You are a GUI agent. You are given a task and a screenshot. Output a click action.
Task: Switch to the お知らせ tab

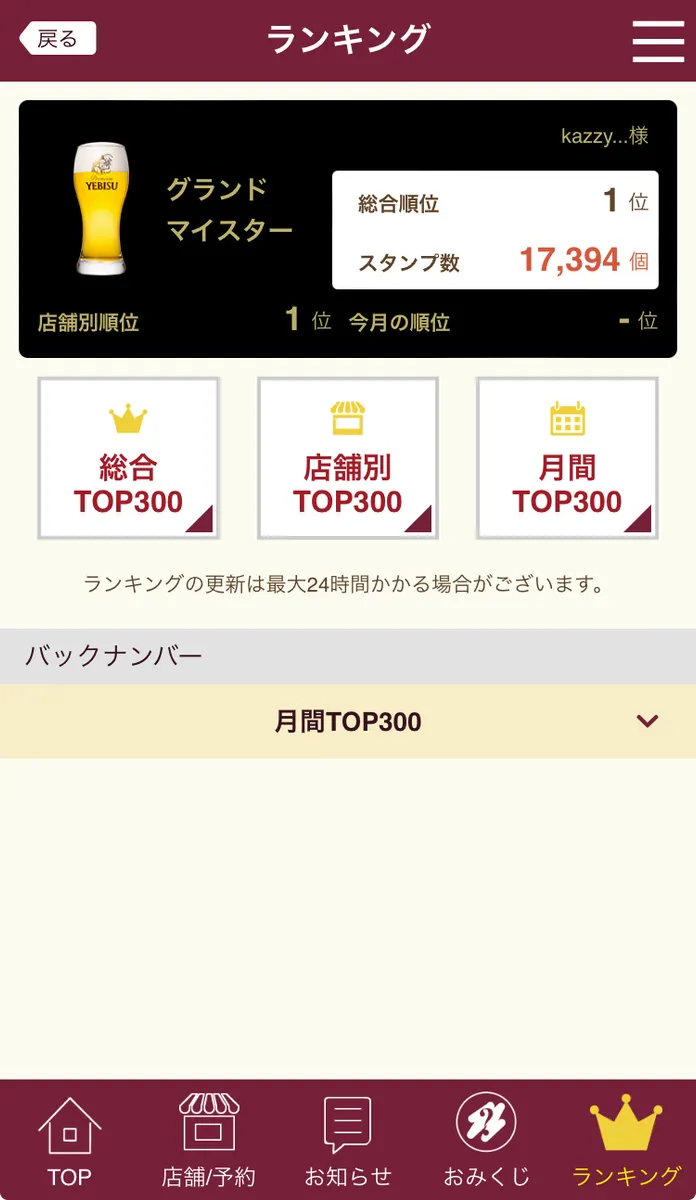(348, 1140)
